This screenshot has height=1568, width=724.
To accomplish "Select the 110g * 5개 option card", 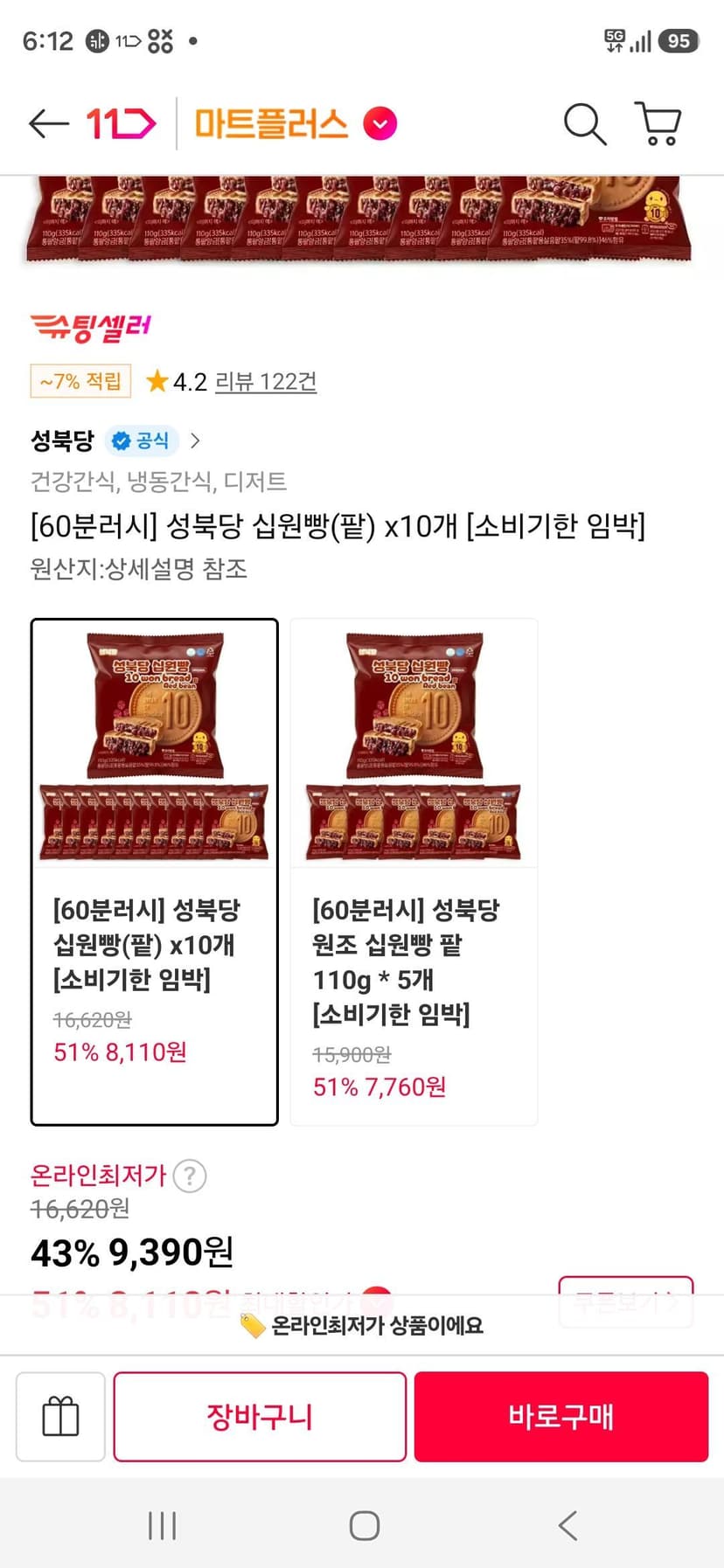I will click(x=414, y=871).
